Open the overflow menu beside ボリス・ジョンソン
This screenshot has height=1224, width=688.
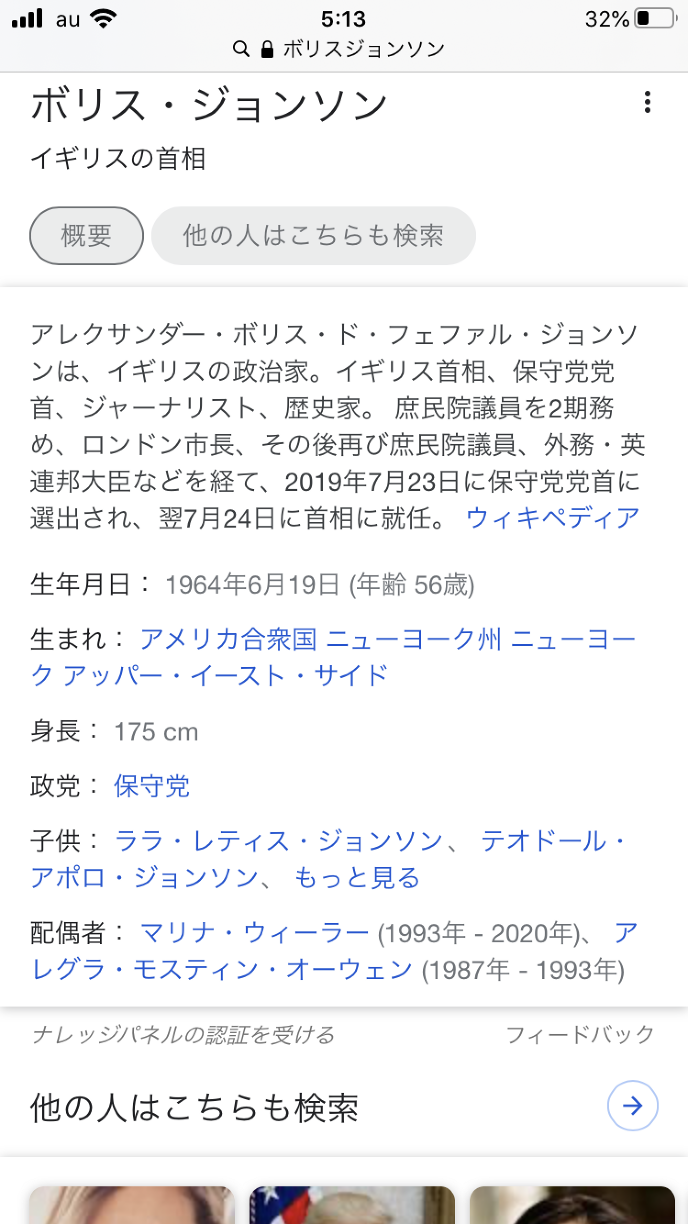point(648,102)
